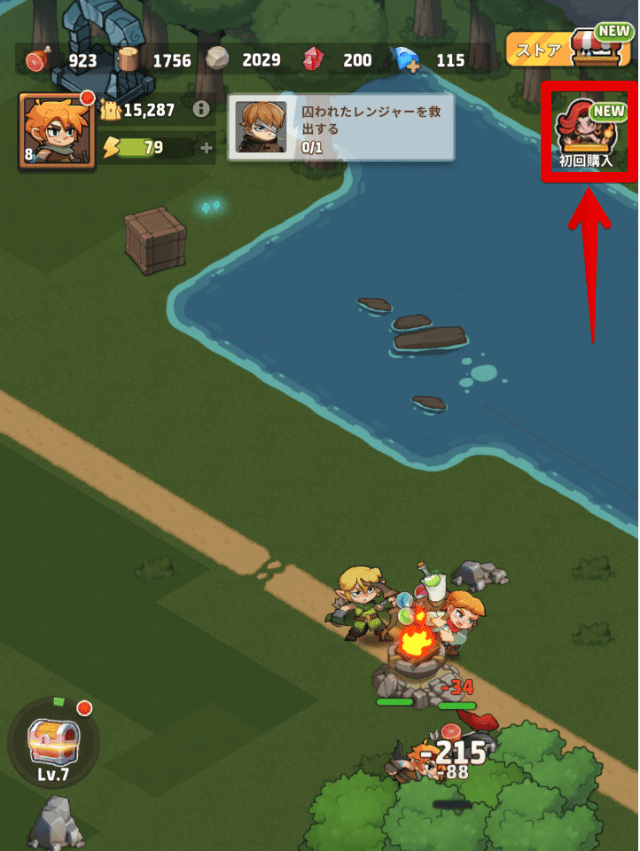Screen dimensions: 640x851
Task: Add energy with the plus icon
Action: 207,149
